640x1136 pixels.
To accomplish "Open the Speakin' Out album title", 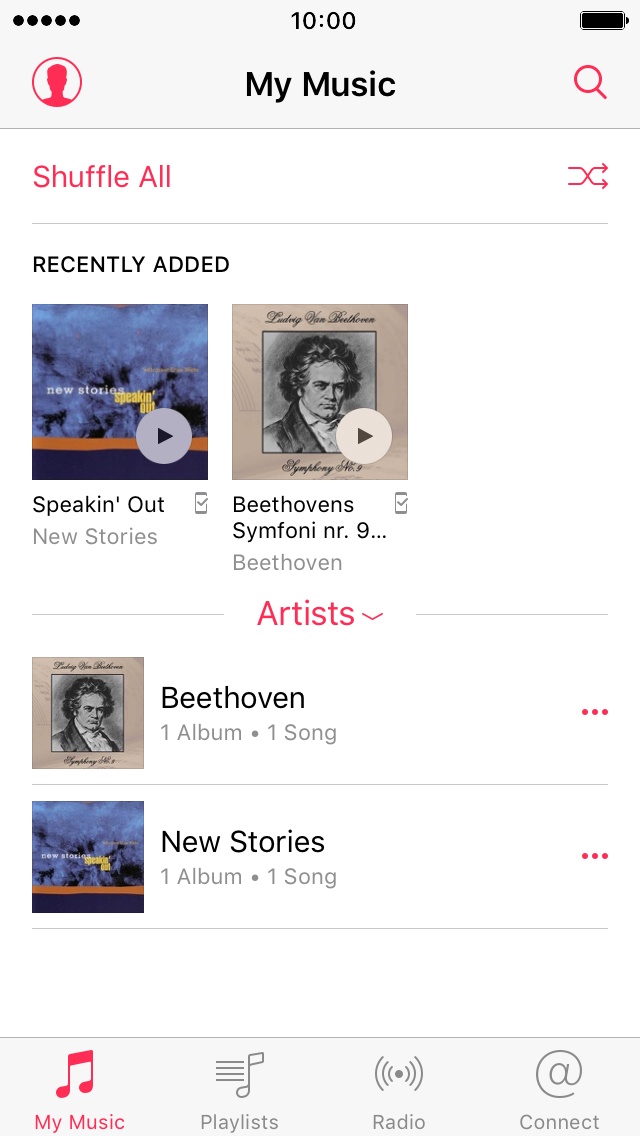I will [99, 504].
